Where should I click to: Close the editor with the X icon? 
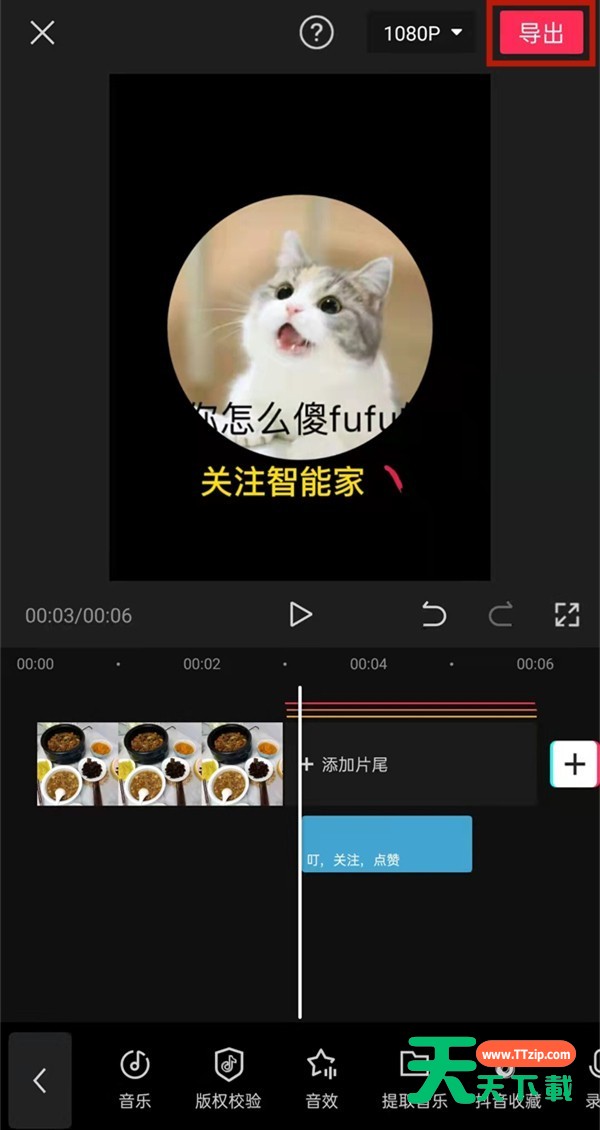click(x=42, y=33)
